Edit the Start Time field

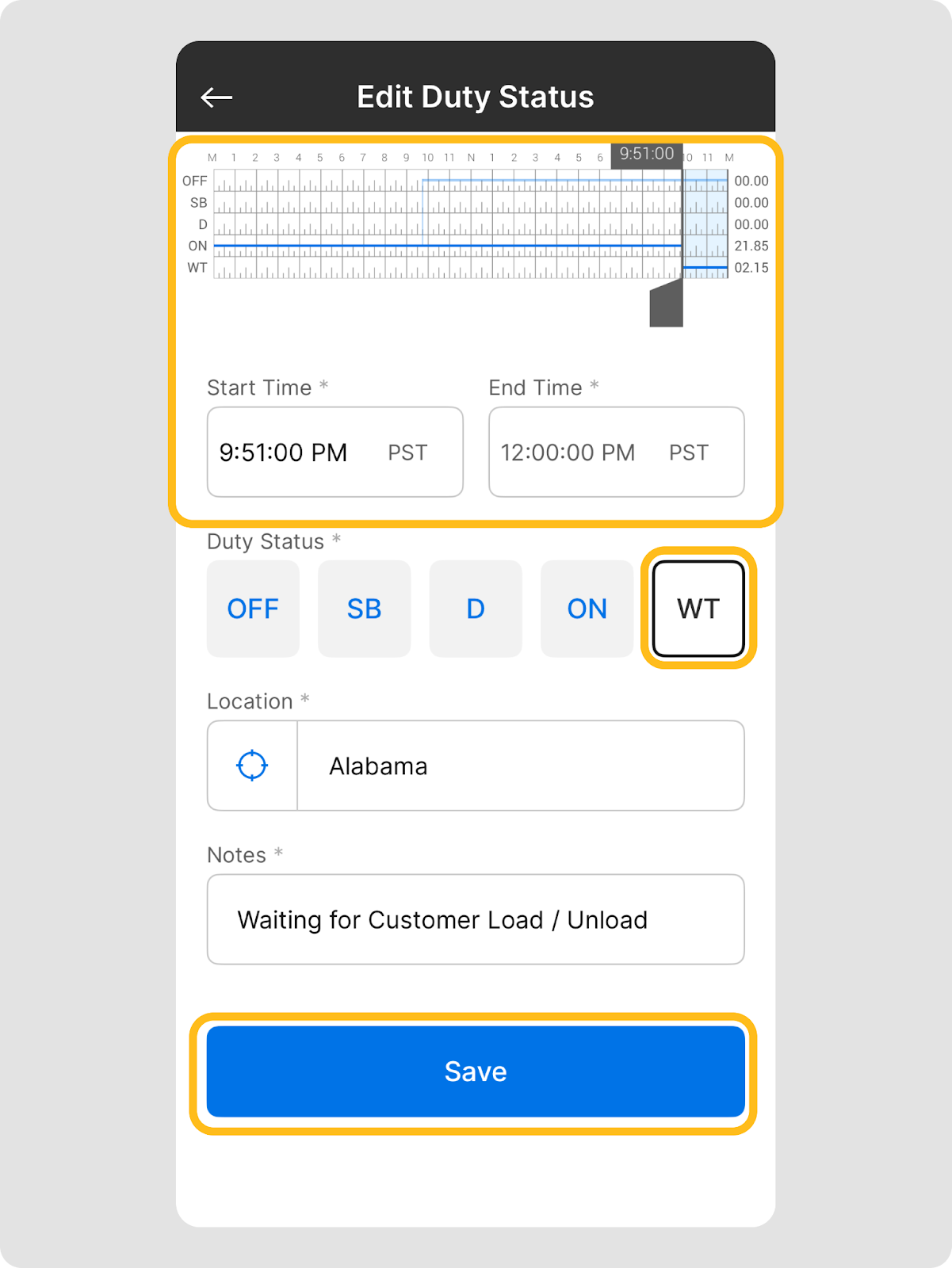(x=335, y=452)
